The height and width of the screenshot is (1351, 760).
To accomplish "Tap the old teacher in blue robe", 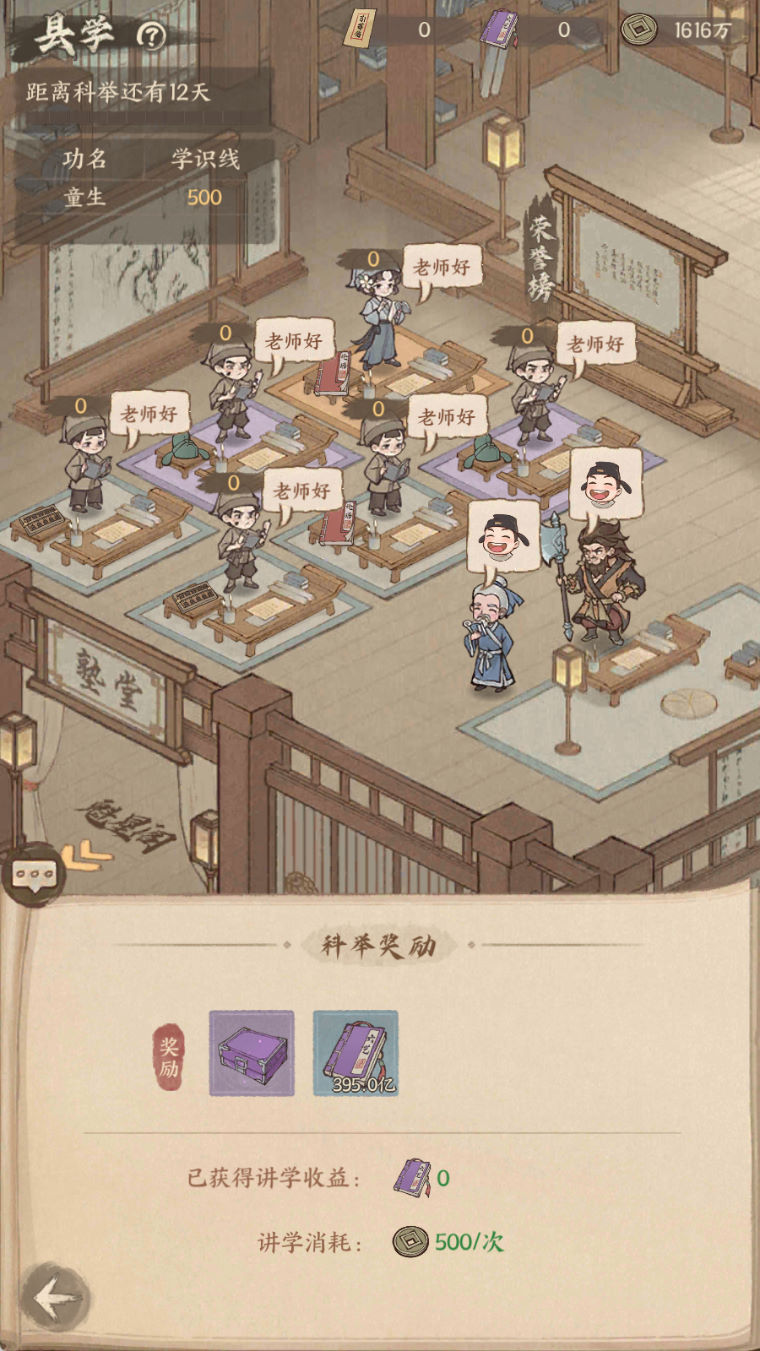I will (492, 635).
